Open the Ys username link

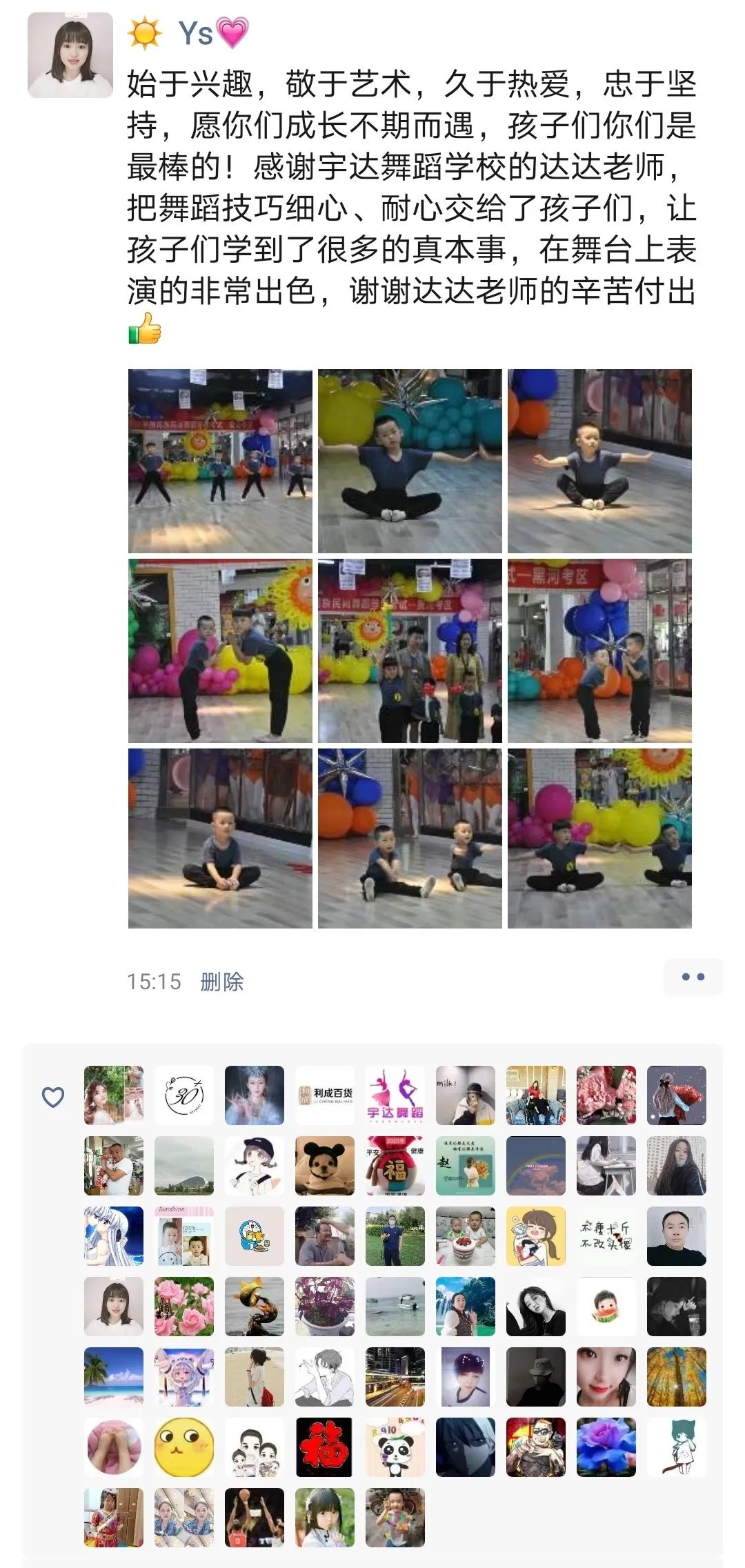point(195,33)
